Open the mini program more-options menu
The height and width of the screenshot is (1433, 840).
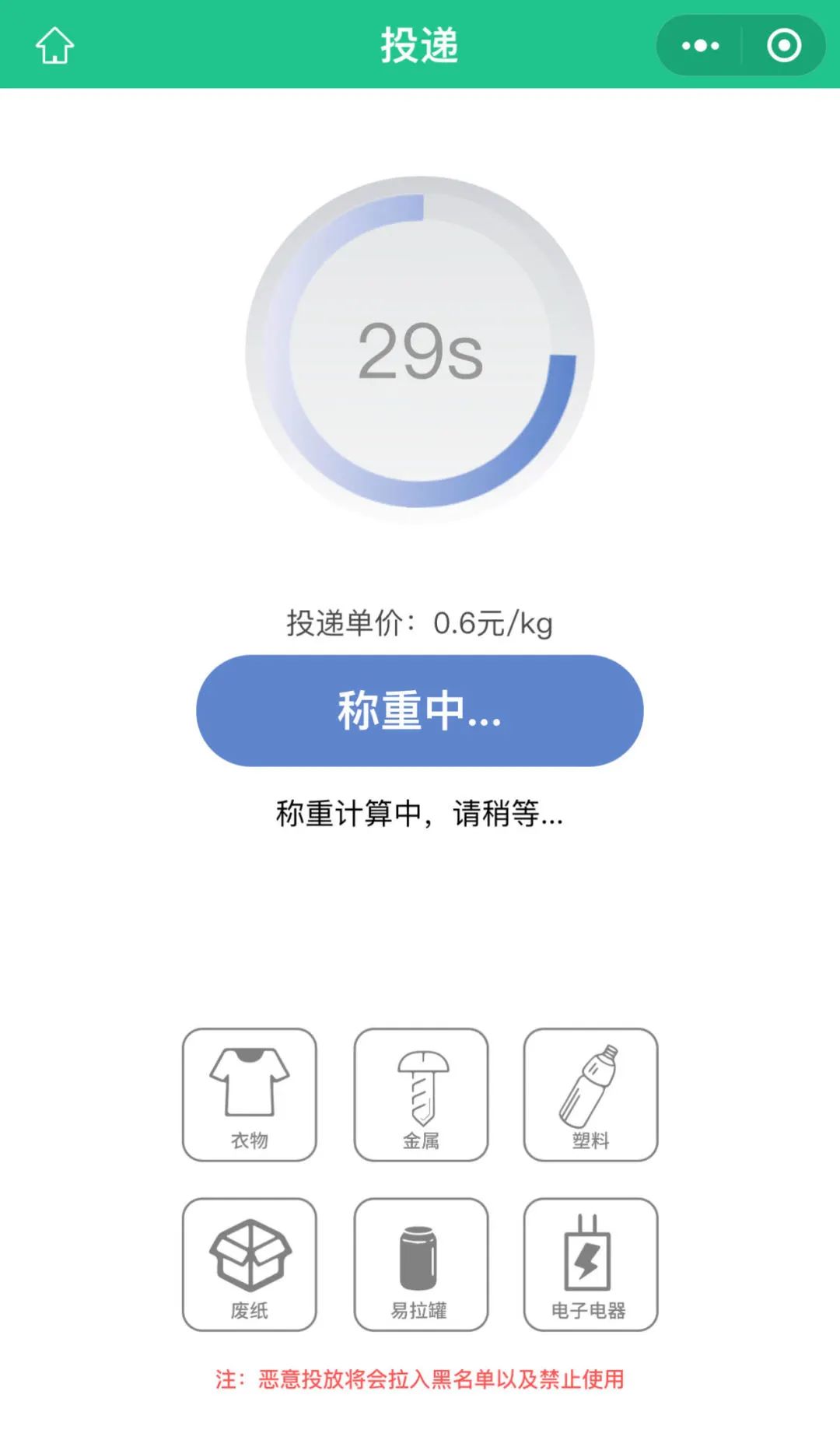700,45
